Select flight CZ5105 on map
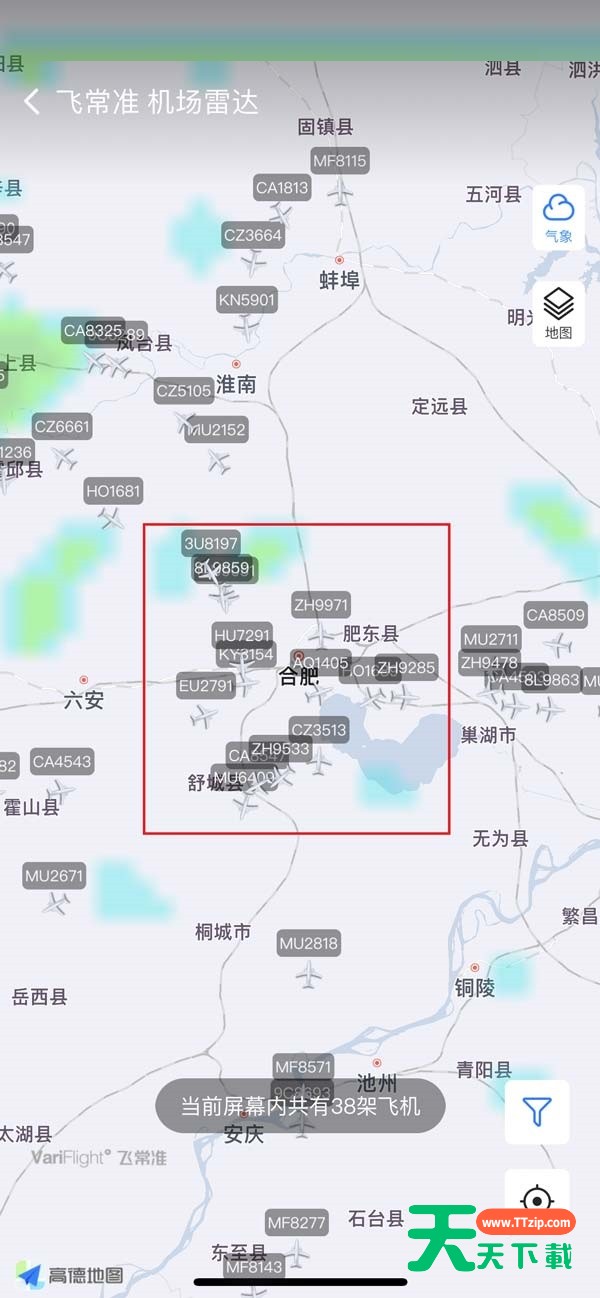The image size is (600, 1298). [x=184, y=391]
